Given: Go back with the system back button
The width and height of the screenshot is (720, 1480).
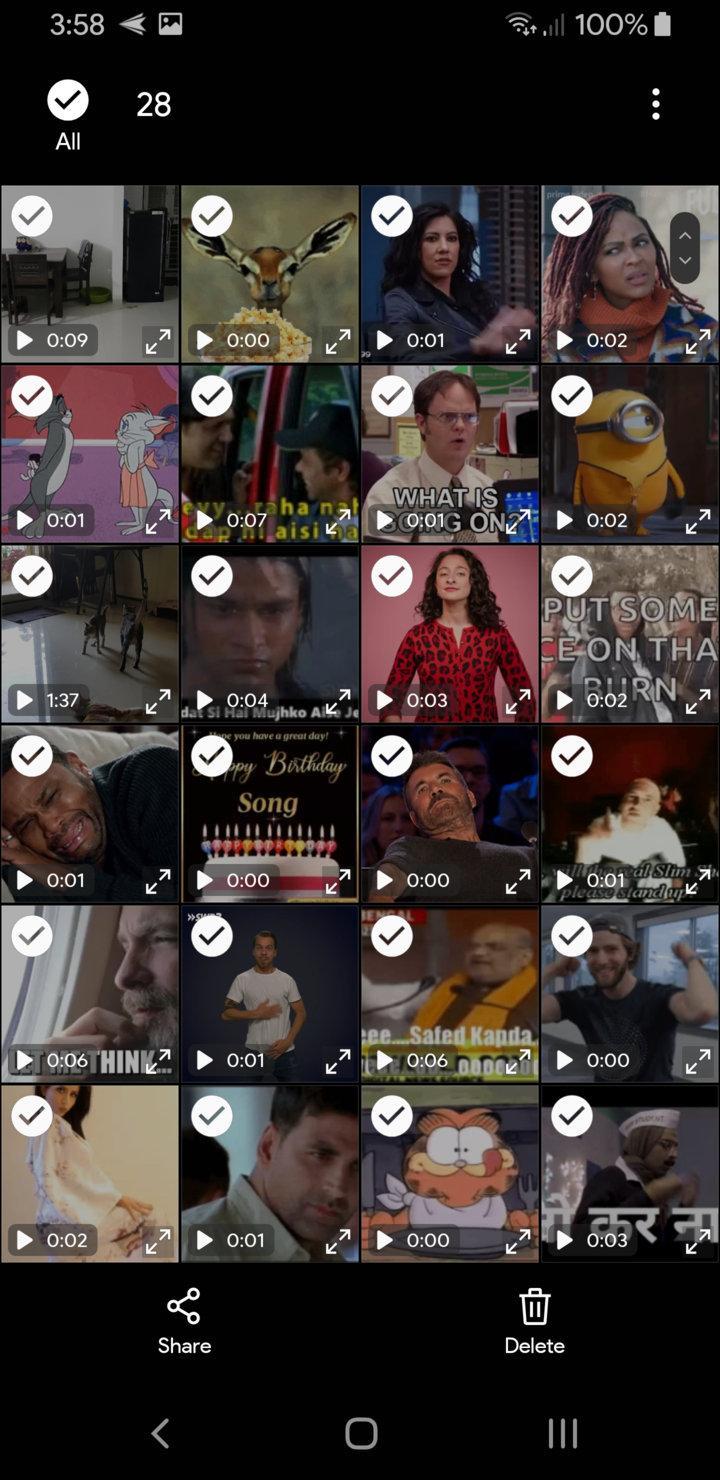Looking at the screenshot, I should pyautogui.click(x=160, y=1433).
